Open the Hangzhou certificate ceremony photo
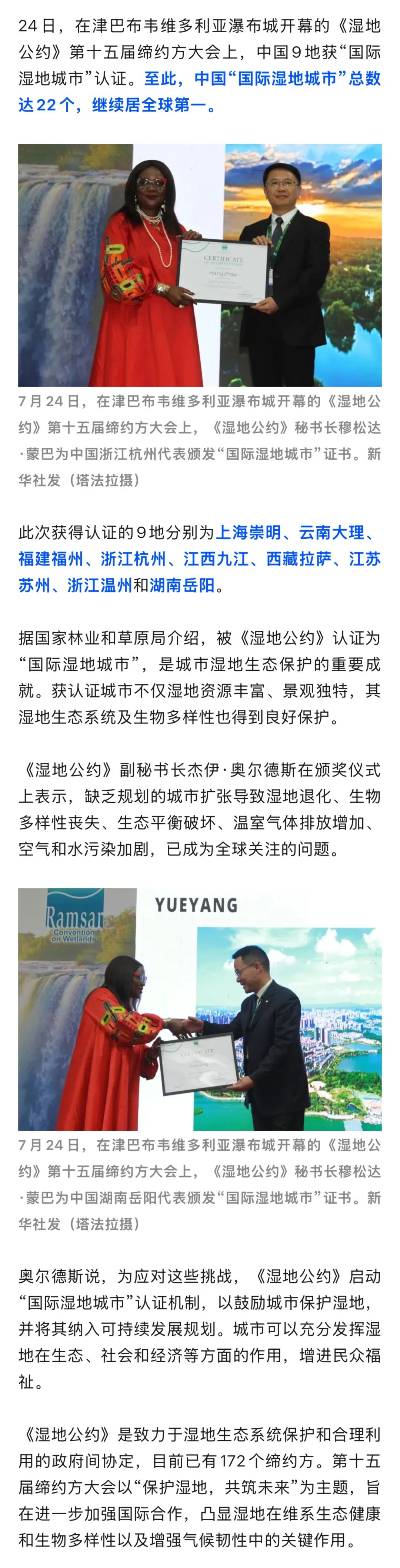 [199, 265]
